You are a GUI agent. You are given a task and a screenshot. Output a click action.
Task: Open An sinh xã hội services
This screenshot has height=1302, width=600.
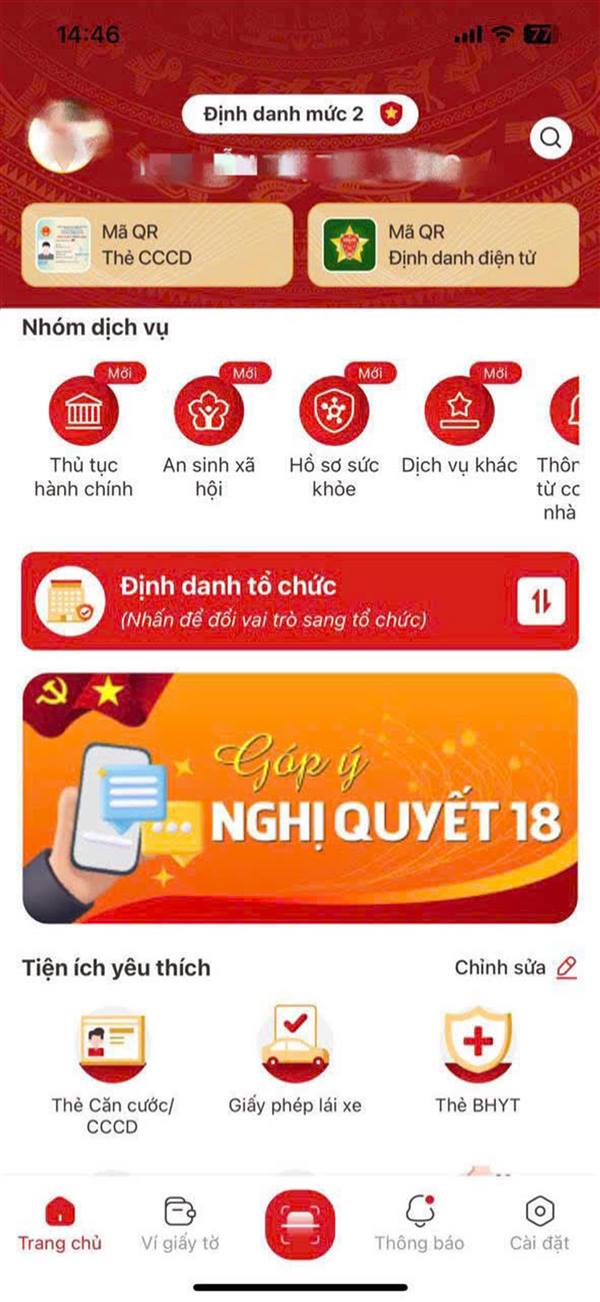coord(209,412)
